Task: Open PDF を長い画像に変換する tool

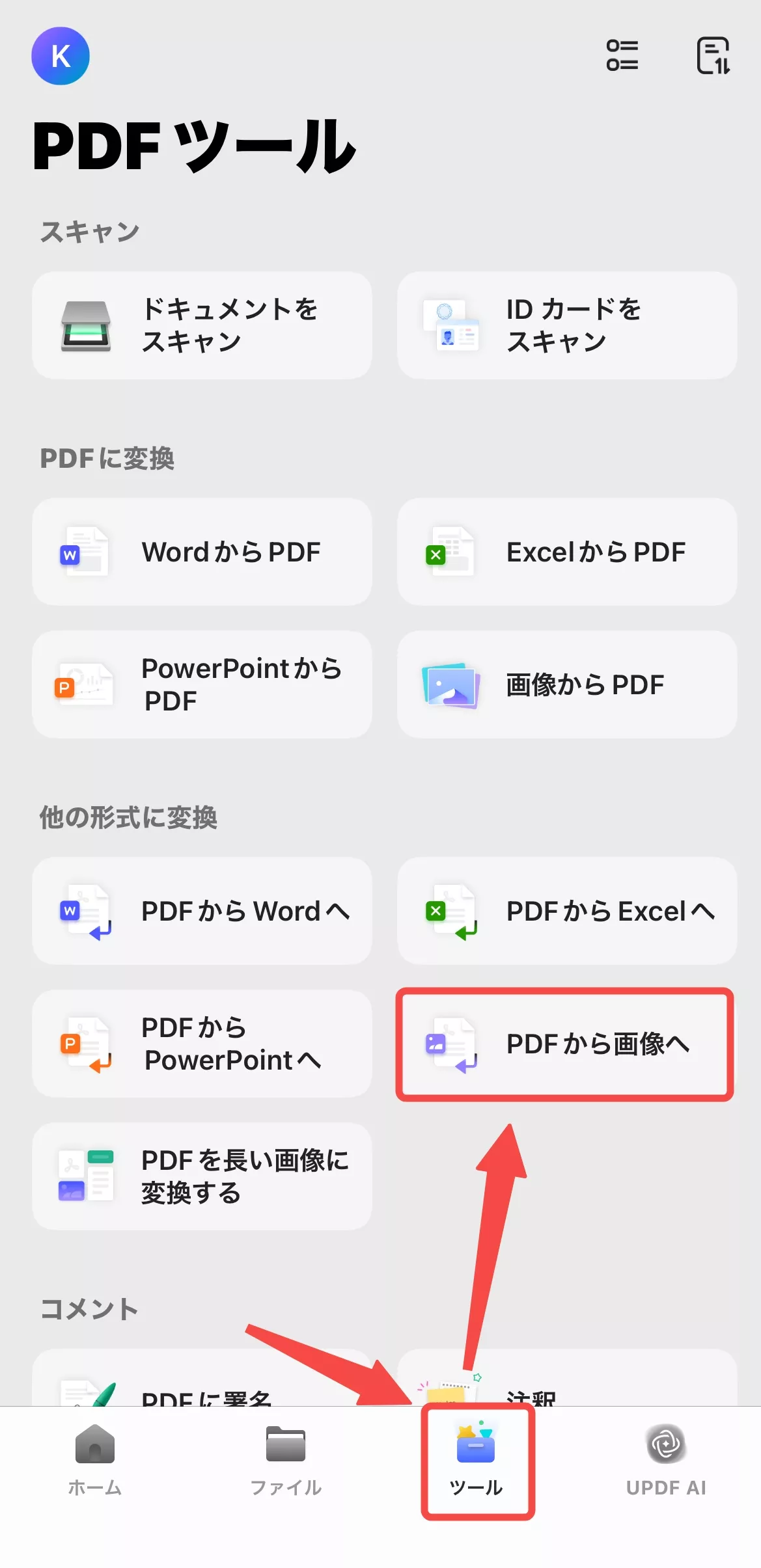Action: click(x=202, y=1176)
